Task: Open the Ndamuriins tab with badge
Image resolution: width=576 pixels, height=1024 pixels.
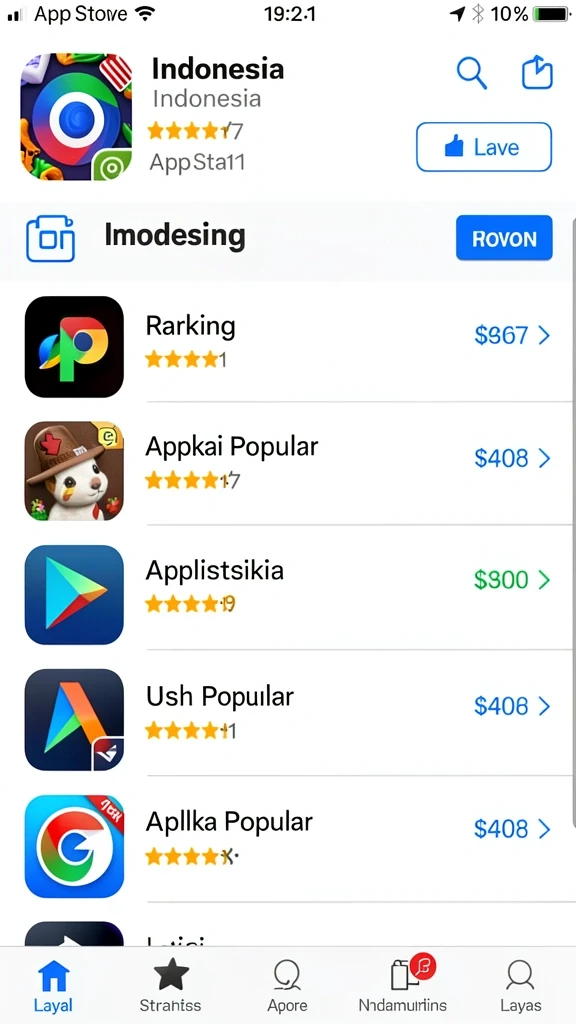Action: (403, 985)
